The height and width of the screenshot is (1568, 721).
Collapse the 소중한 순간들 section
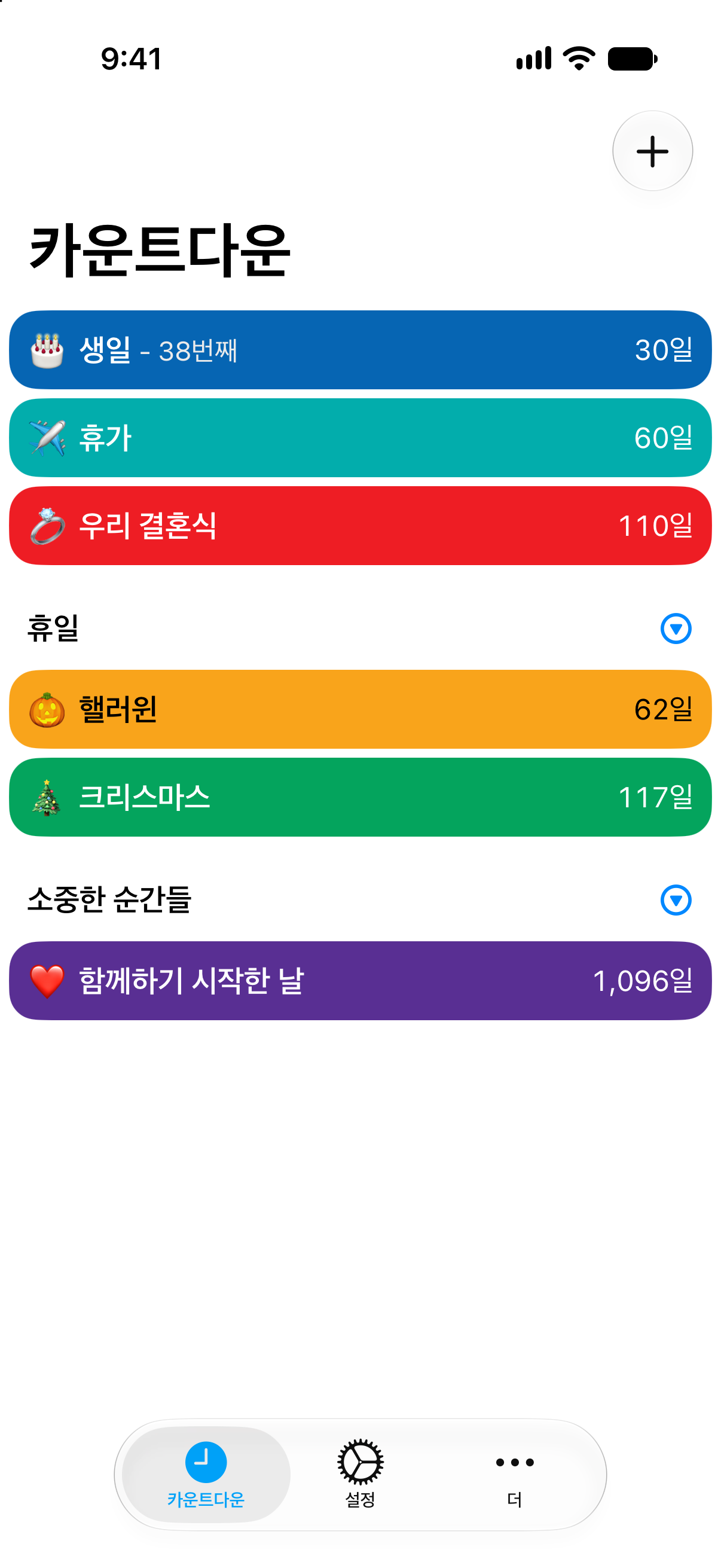676,899
